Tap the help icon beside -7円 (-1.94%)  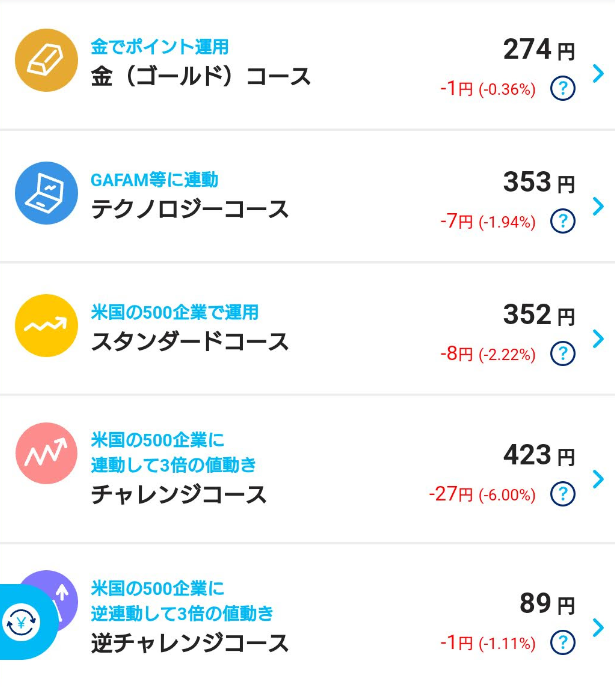pos(562,221)
